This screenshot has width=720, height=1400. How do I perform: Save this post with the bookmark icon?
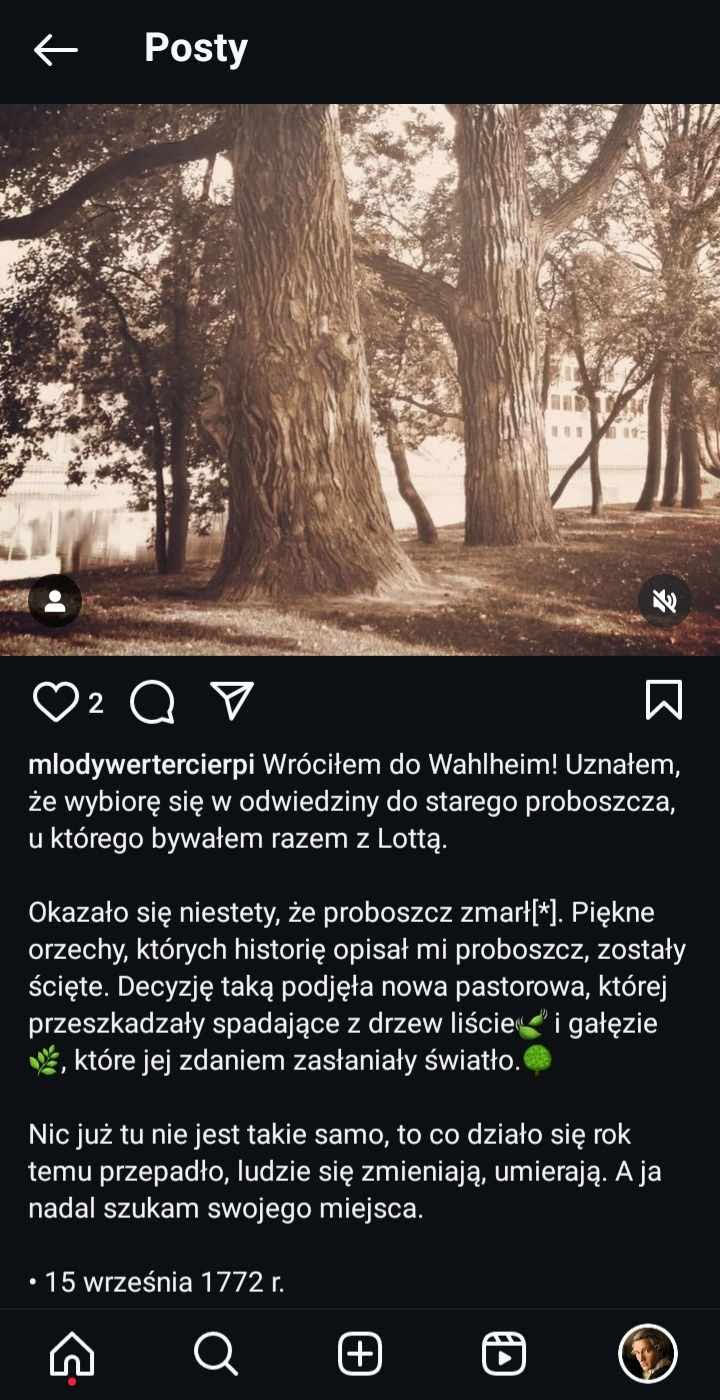pos(664,700)
